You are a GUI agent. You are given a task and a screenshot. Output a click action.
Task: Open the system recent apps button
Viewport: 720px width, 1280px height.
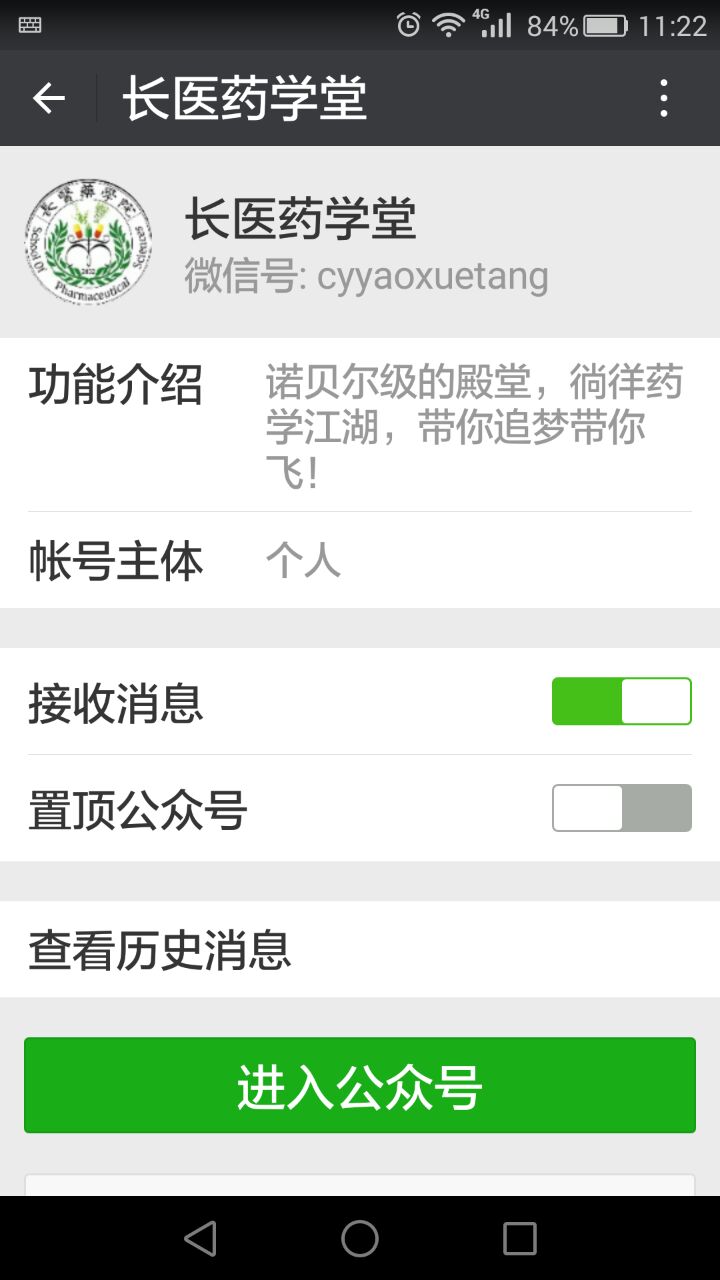pyautogui.click(x=519, y=1238)
